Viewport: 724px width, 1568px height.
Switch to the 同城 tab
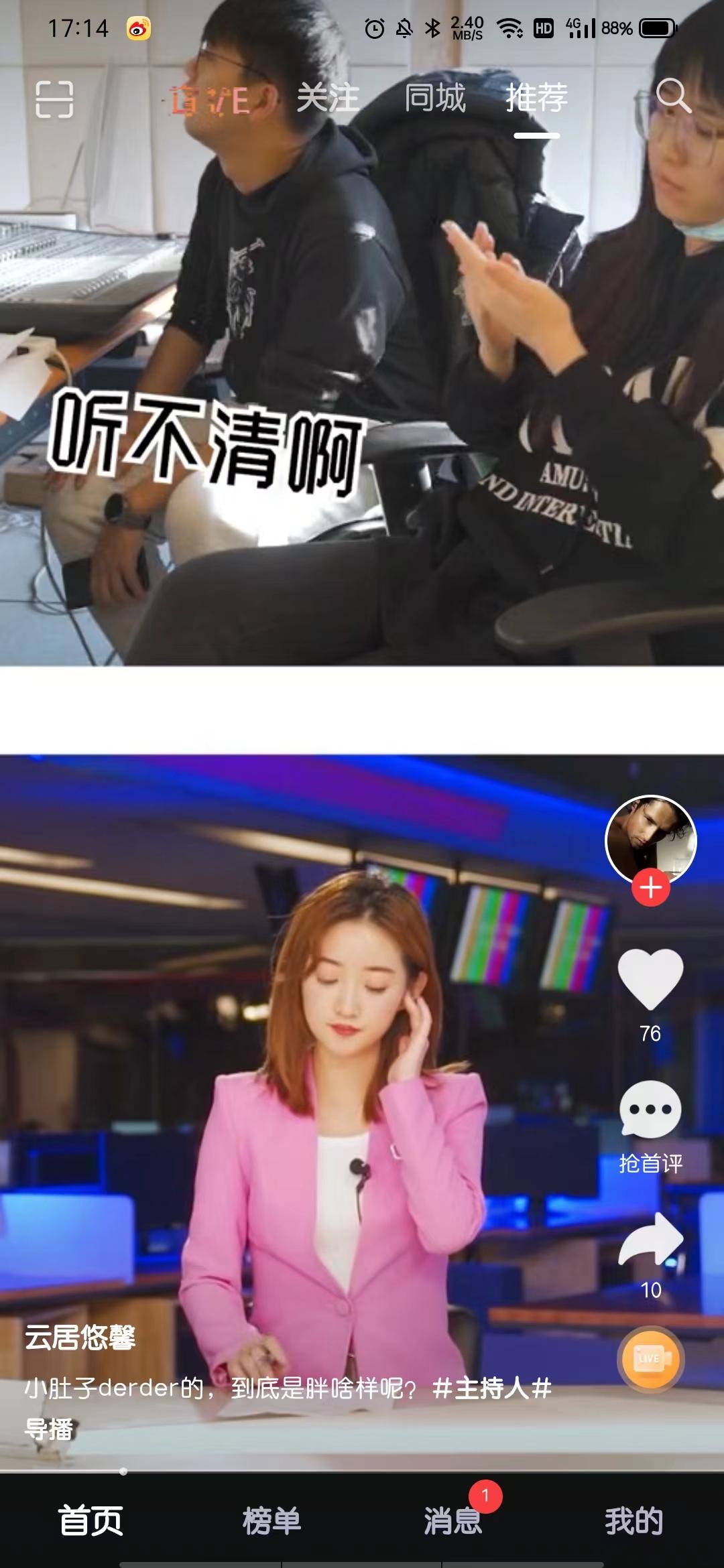tap(435, 99)
